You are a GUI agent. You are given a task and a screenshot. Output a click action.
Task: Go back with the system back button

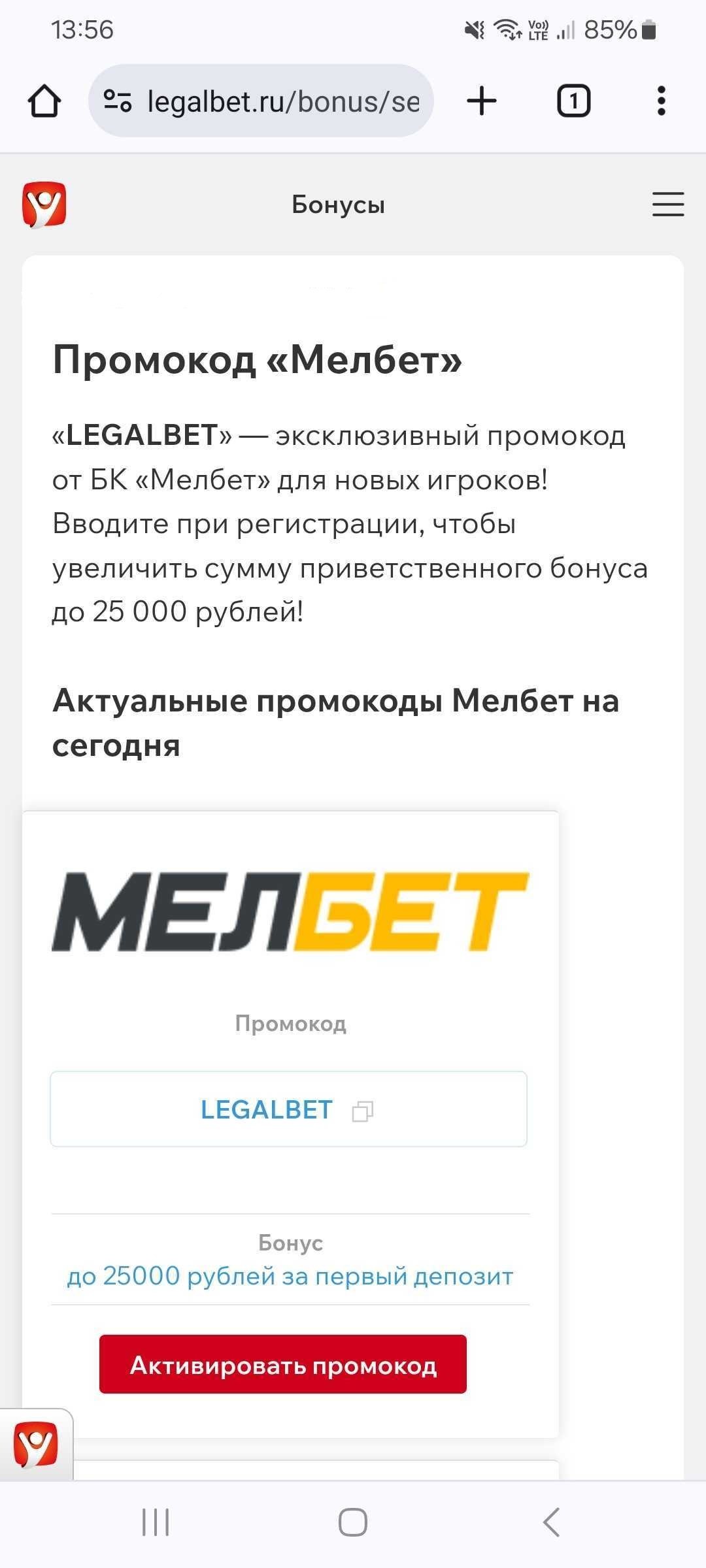tap(551, 1522)
